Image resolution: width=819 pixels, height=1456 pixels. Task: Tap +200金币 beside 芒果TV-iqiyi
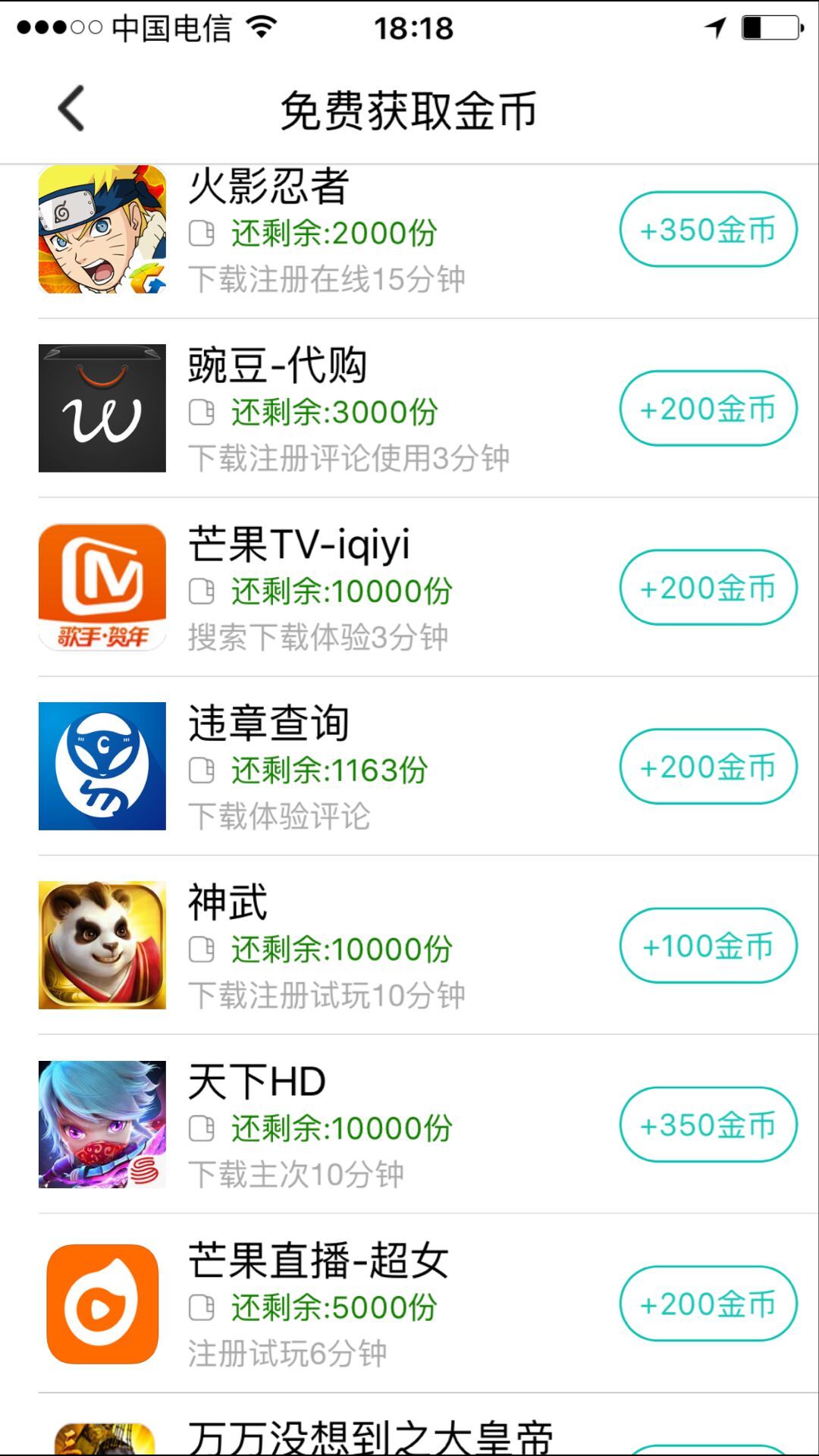(x=708, y=586)
